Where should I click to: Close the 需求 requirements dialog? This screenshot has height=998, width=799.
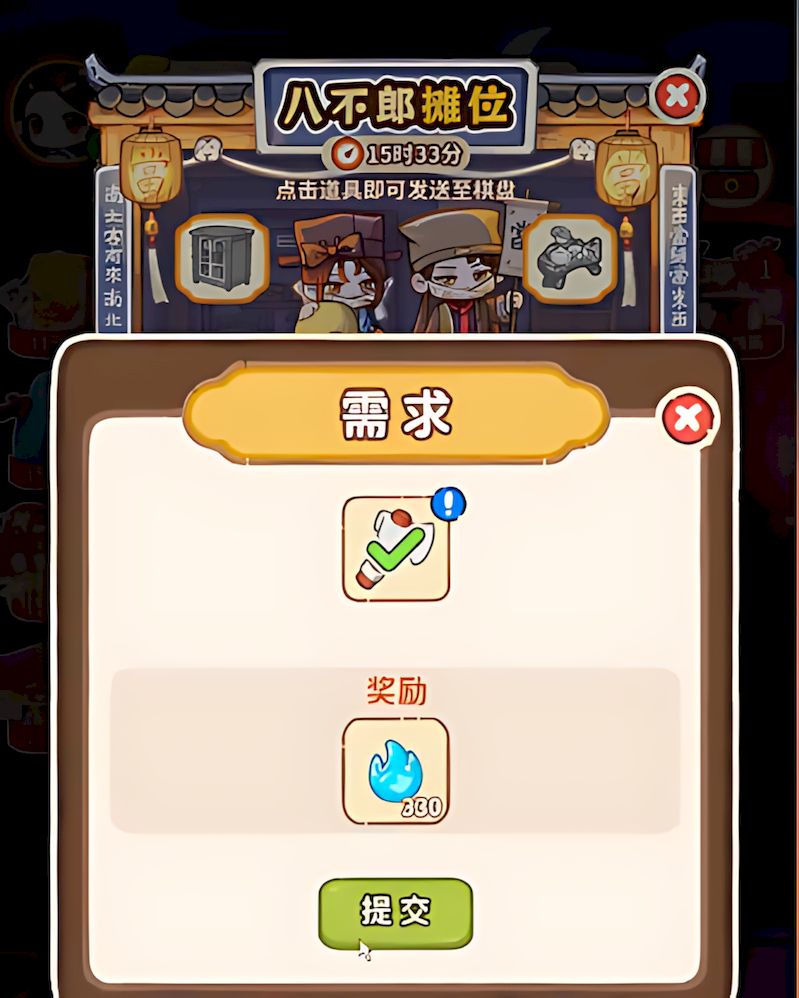pyautogui.click(x=688, y=420)
